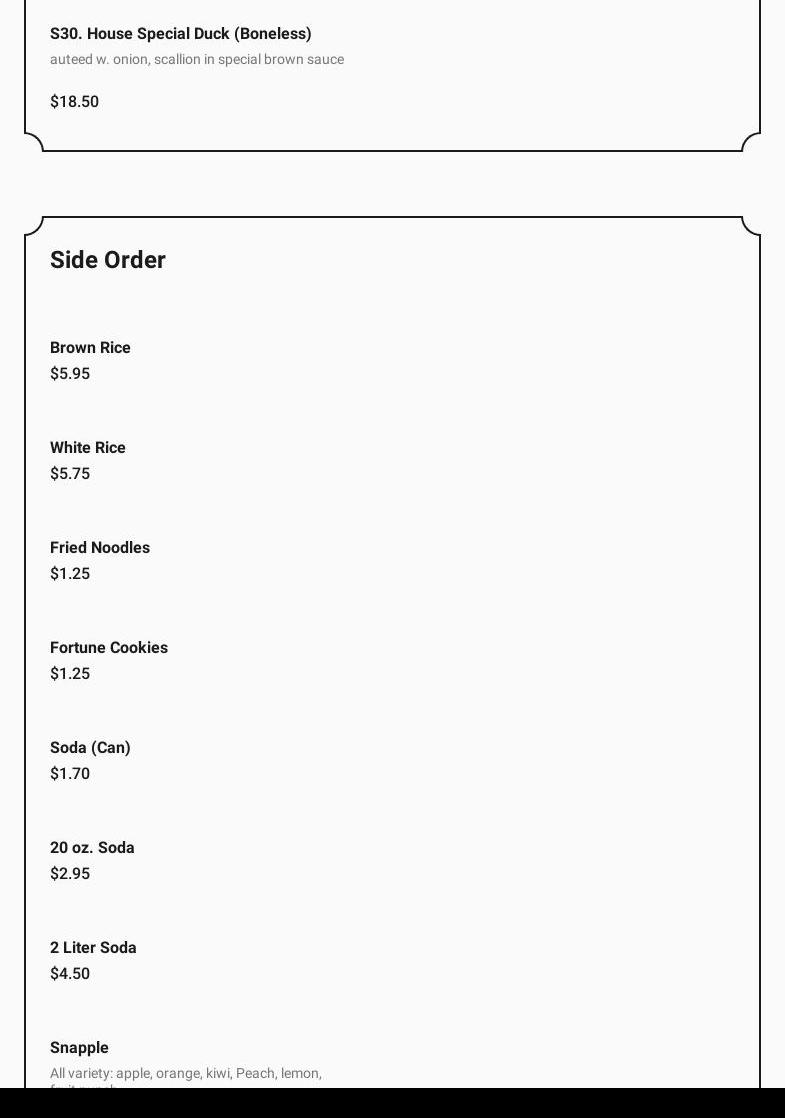Choose Fried Noodles from side orders
785x1118 pixels.
[x=100, y=548]
